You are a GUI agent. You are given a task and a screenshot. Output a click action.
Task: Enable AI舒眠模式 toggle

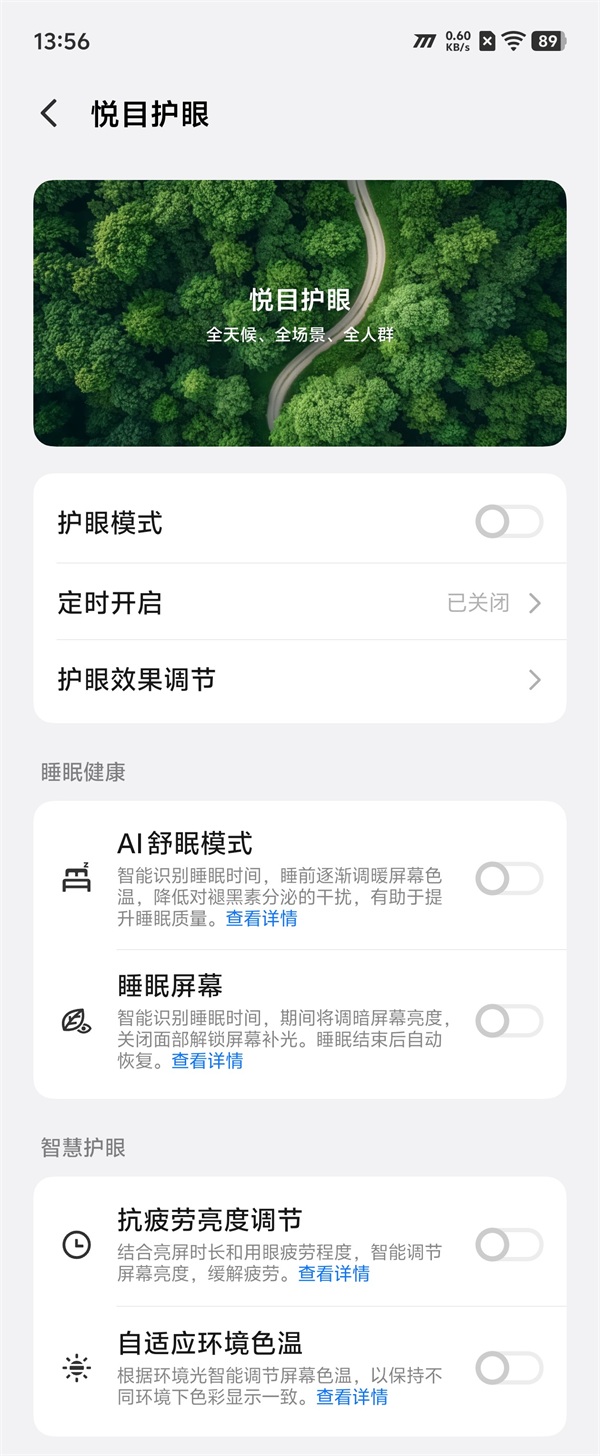pyautogui.click(x=509, y=879)
